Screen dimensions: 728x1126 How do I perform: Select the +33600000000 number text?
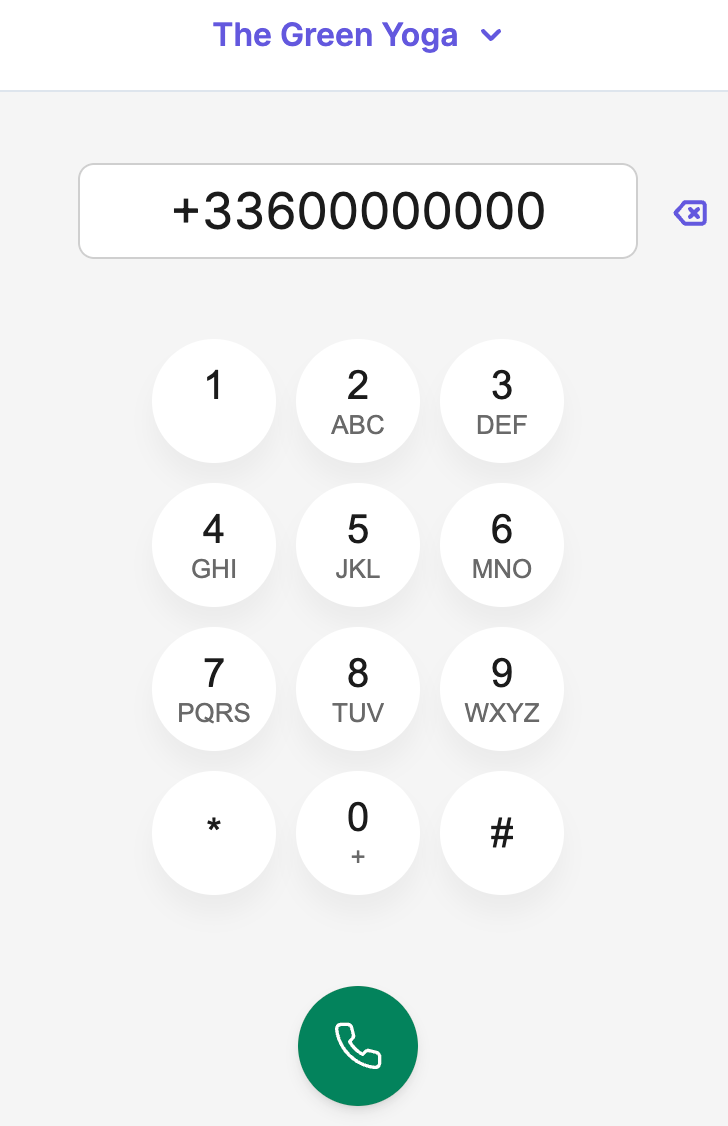pos(358,210)
